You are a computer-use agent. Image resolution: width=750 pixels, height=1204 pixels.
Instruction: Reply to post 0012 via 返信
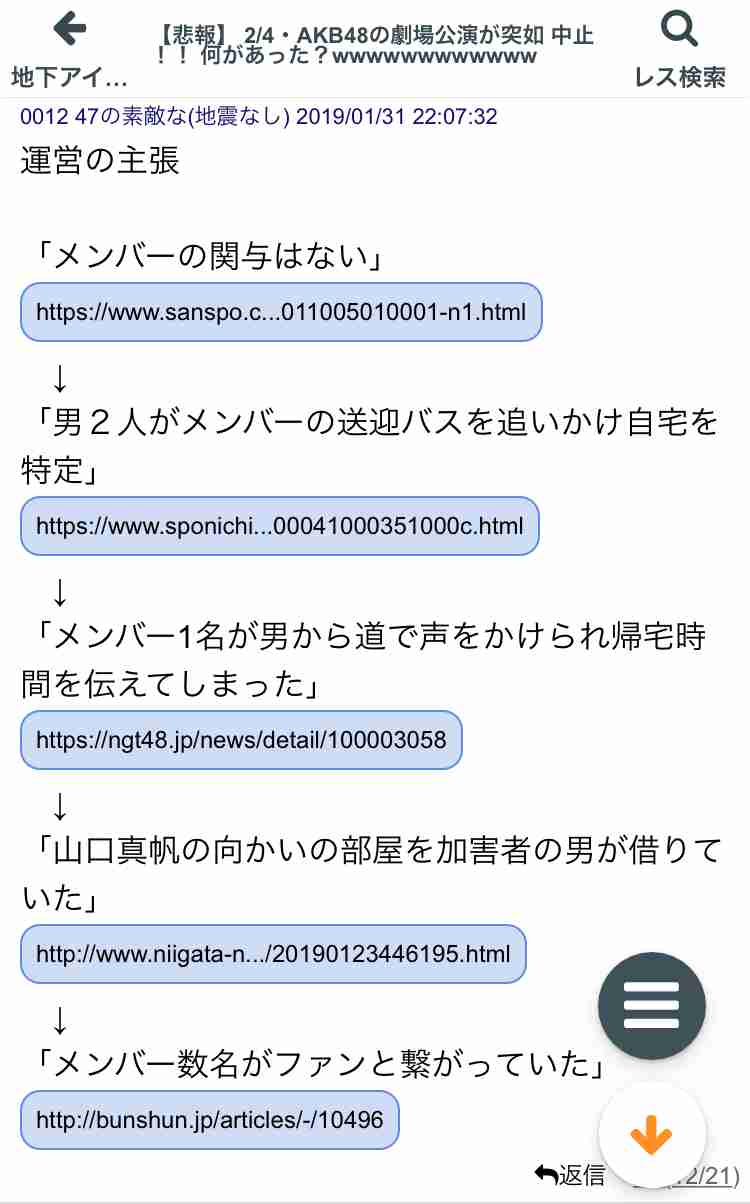(570, 1173)
